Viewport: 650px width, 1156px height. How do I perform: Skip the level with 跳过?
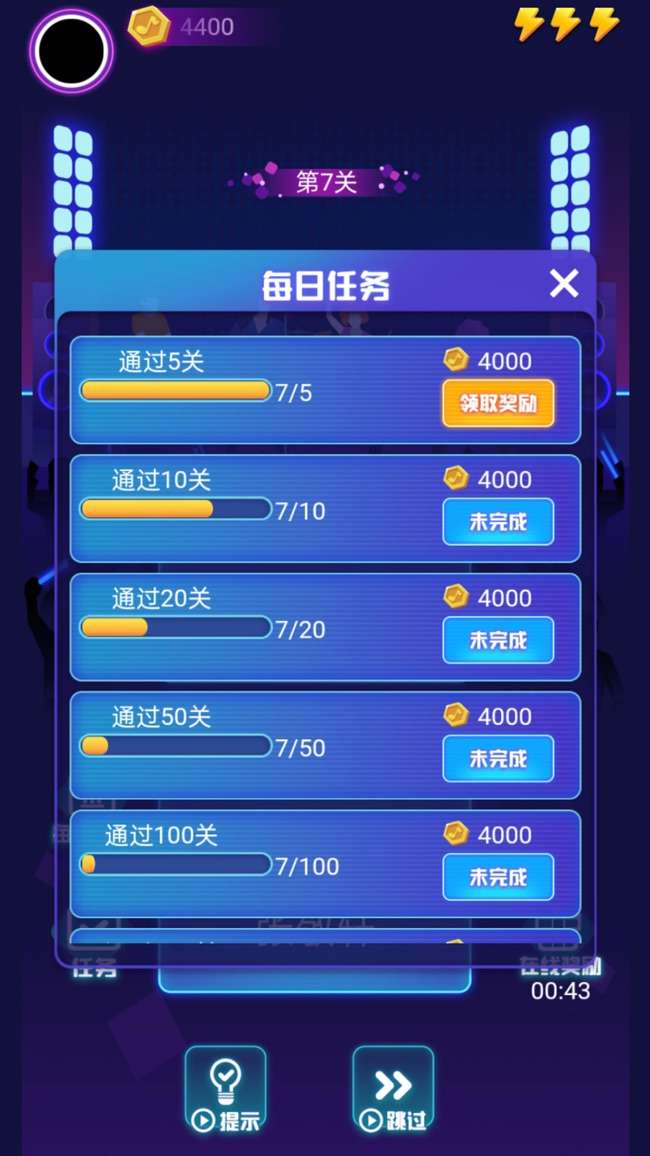tap(393, 1090)
